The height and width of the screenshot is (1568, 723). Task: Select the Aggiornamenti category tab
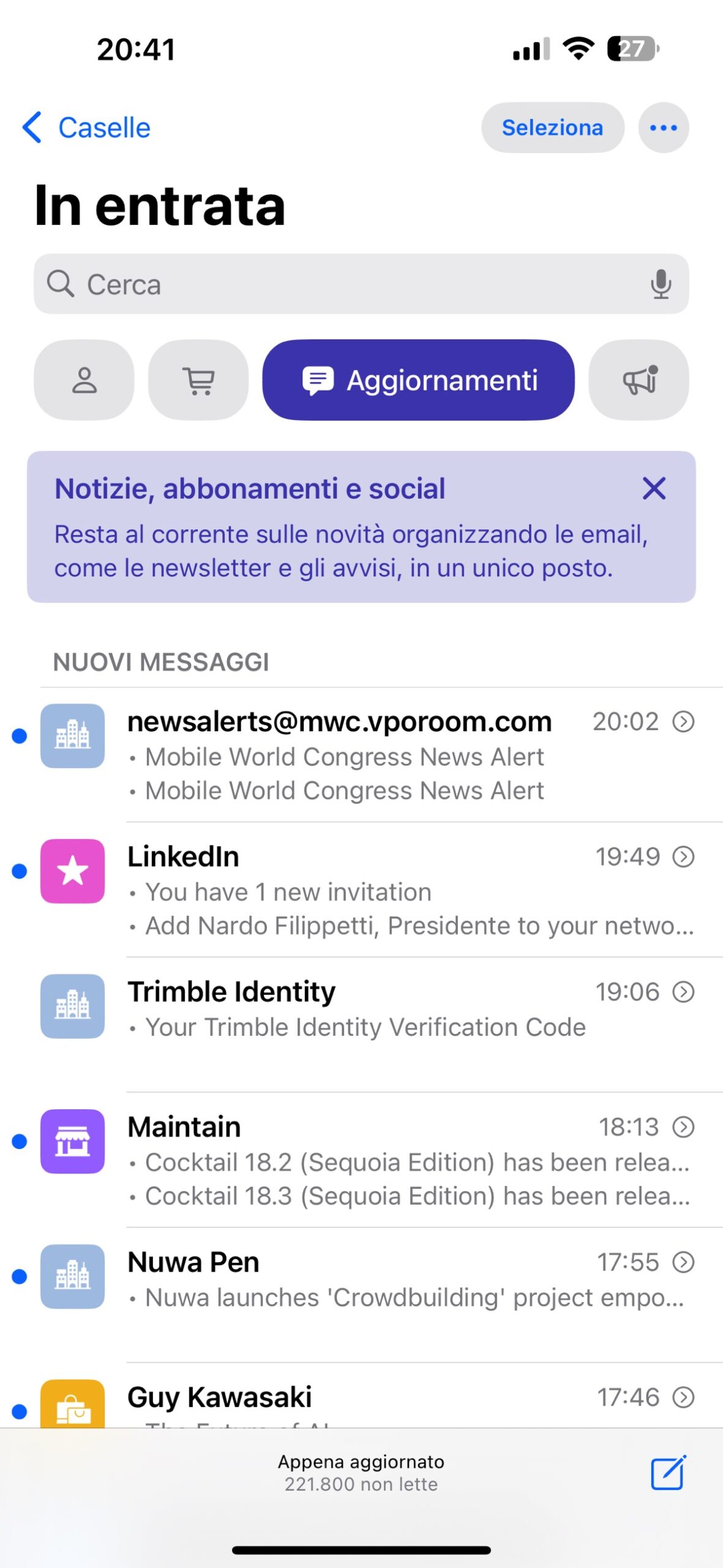419,380
